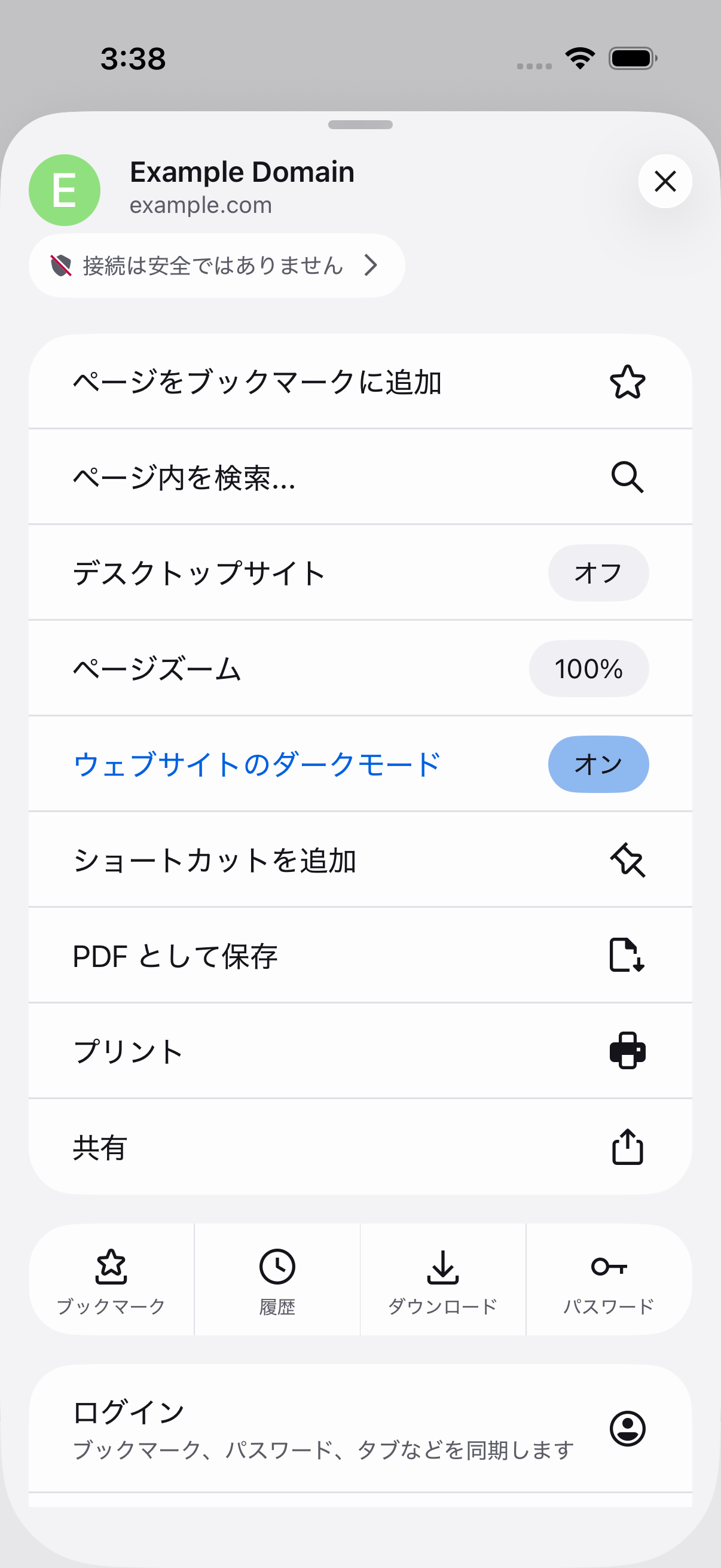
Task: Open page zoom options
Action: (x=360, y=669)
